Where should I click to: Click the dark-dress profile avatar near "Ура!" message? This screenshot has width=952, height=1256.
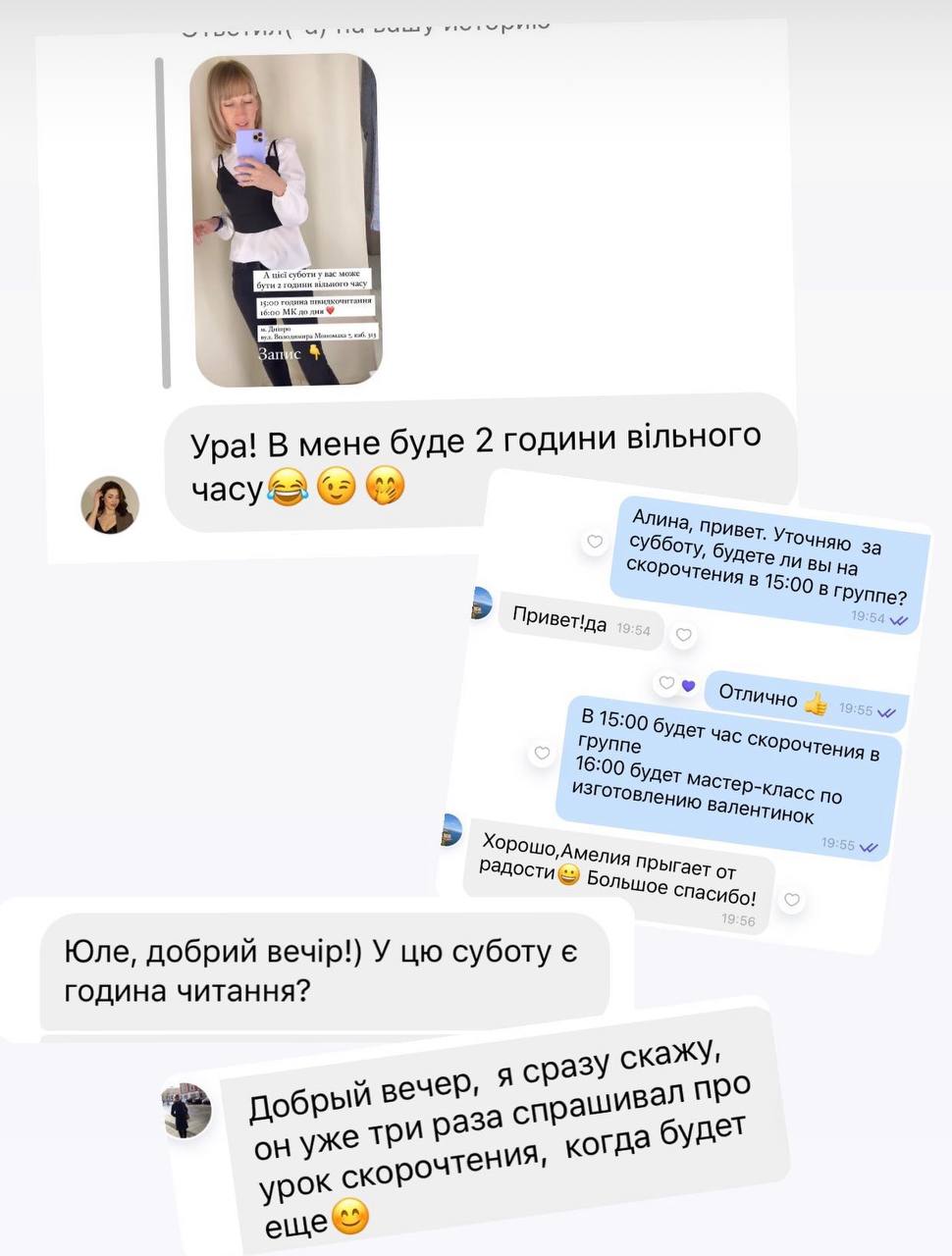110,505
